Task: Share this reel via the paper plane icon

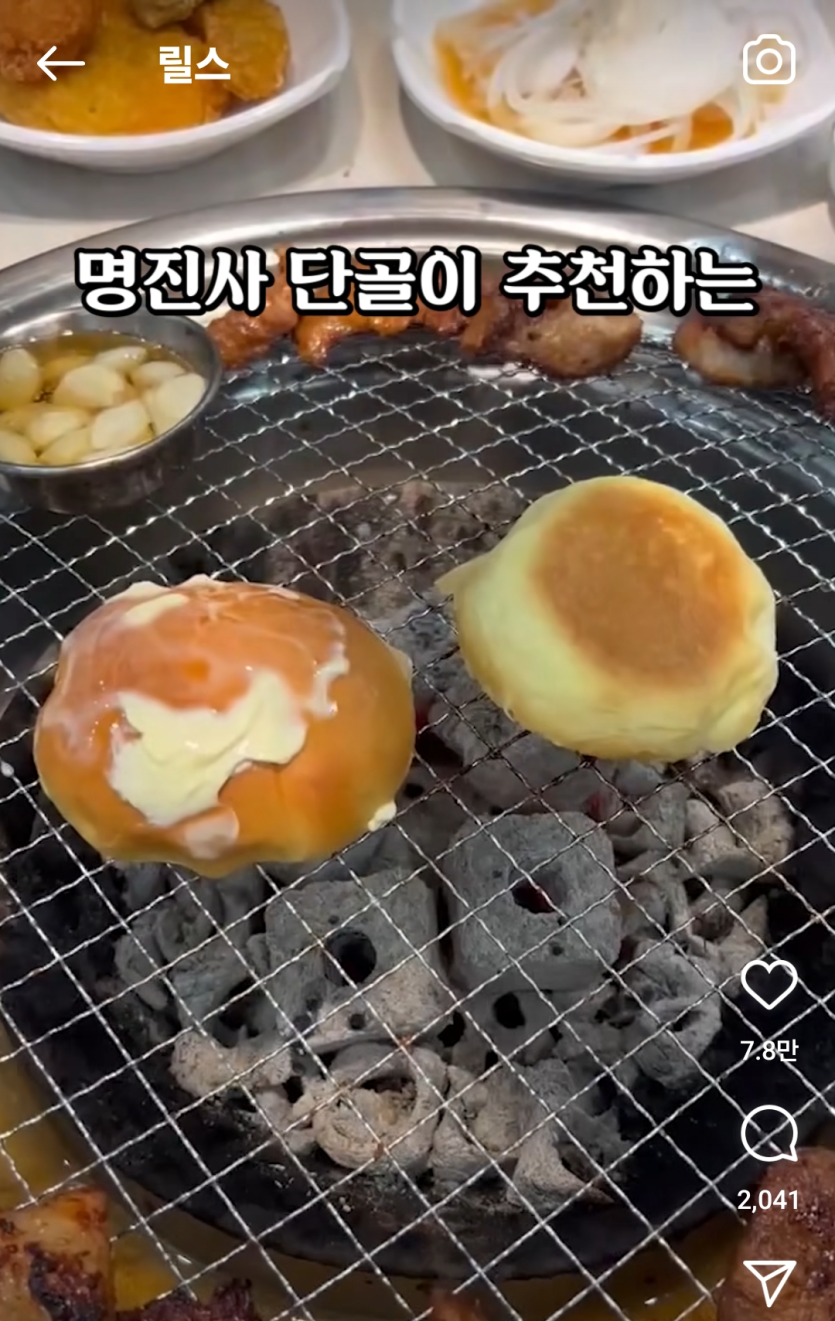Action: 769,1282
